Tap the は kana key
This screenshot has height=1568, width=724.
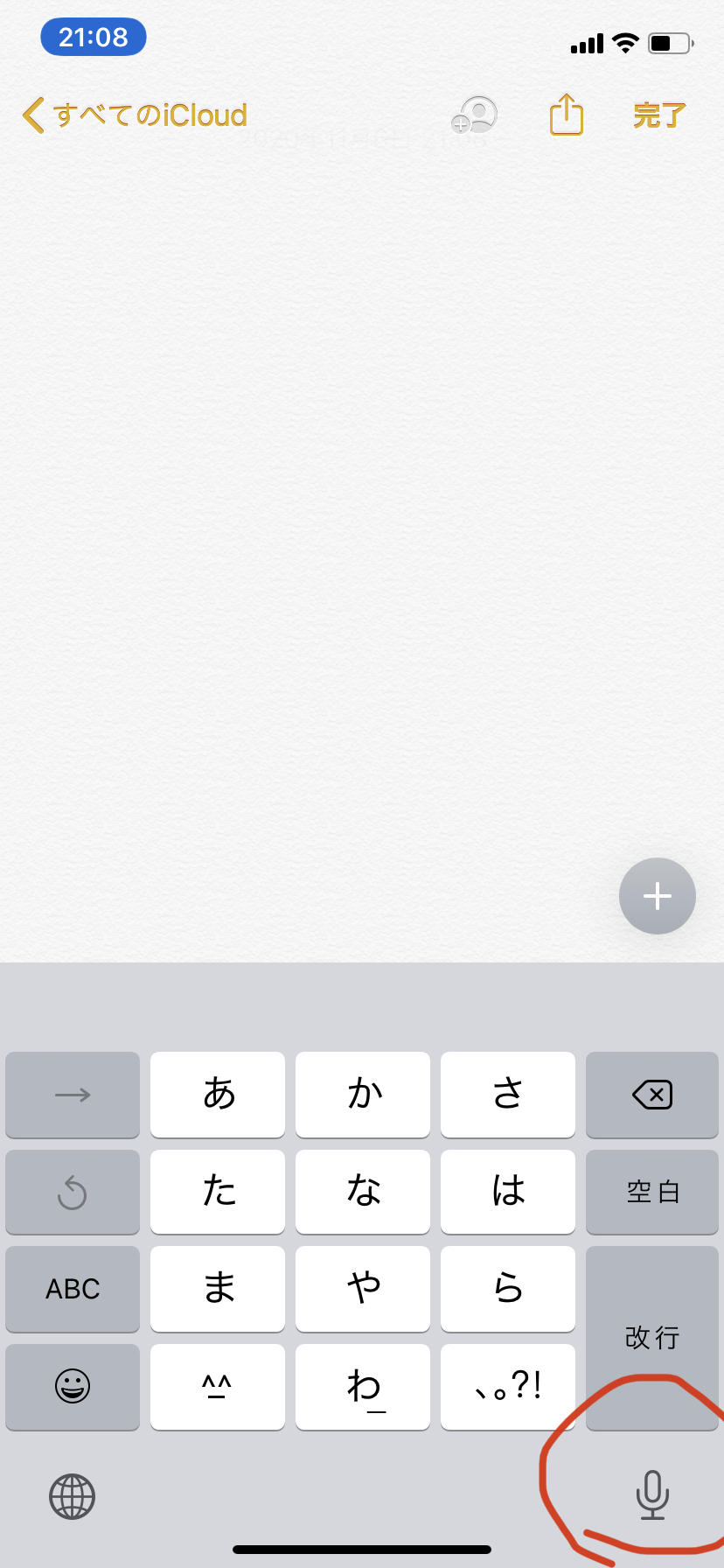(x=508, y=1192)
